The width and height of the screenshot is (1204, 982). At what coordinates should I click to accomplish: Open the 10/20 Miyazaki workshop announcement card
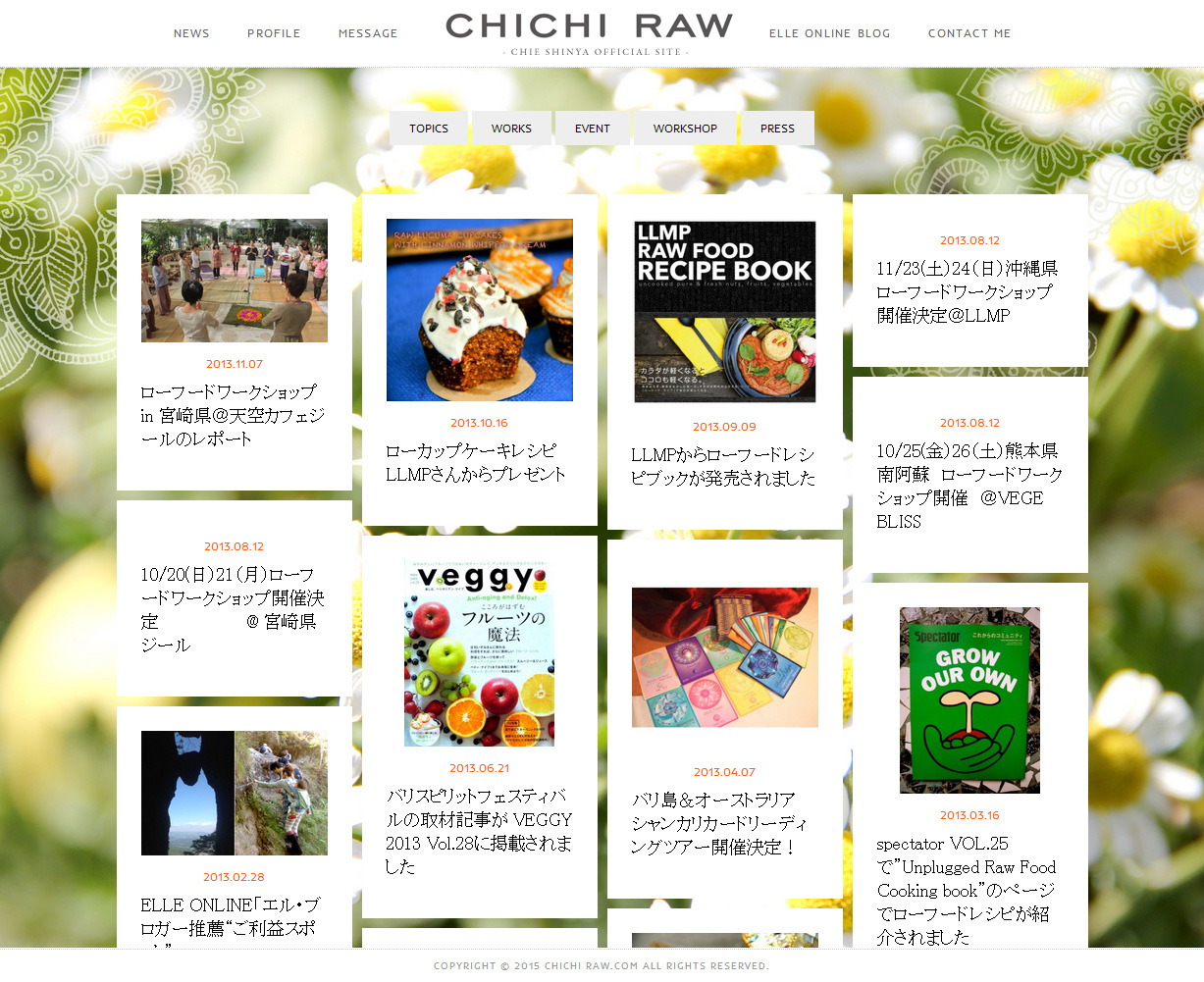click(233, 609)
